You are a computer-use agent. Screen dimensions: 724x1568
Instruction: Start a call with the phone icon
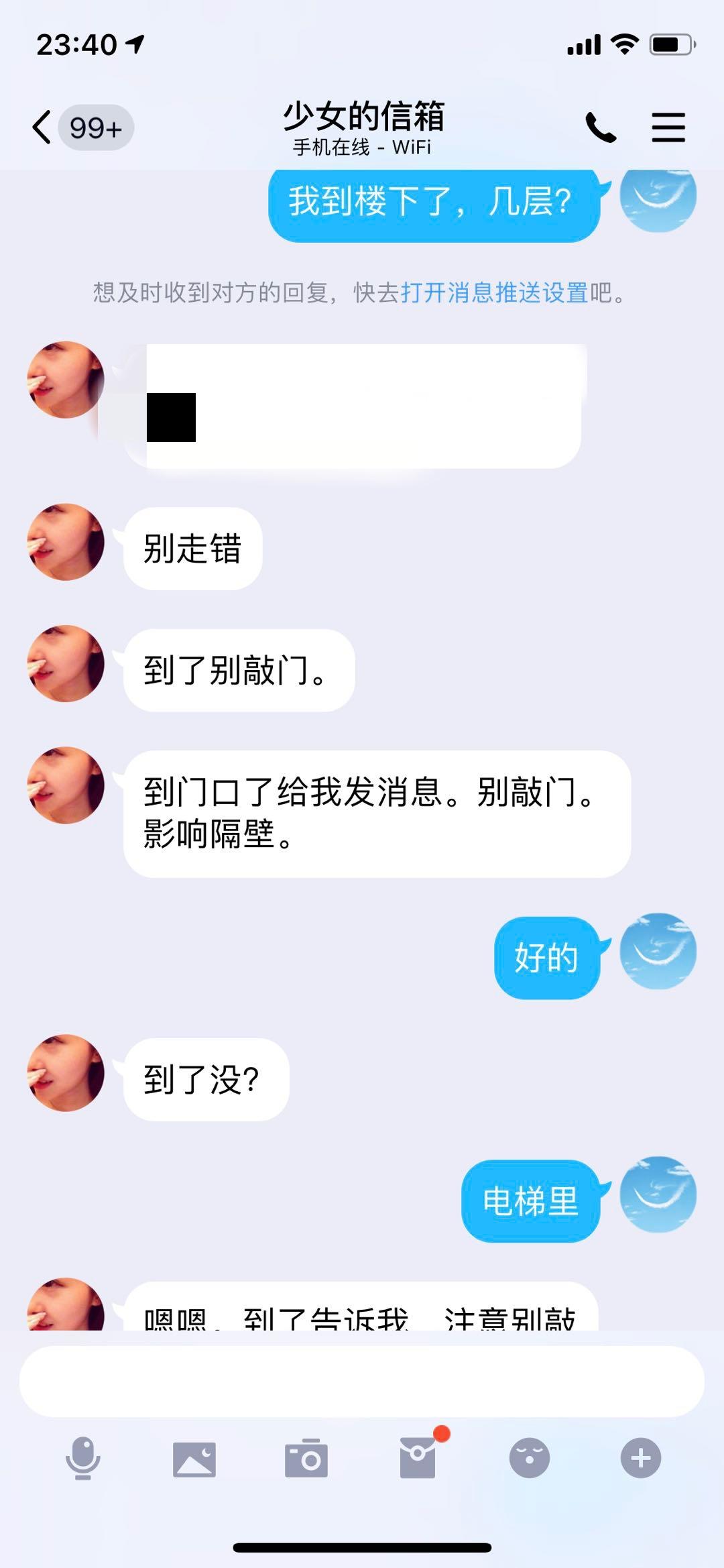[601, 127]
